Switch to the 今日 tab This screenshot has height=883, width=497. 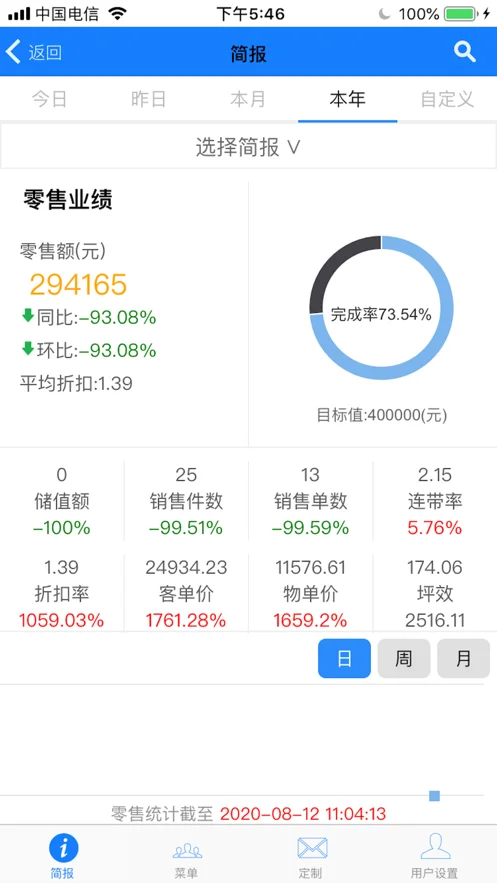pyautogui.click(x=50, y=99)
